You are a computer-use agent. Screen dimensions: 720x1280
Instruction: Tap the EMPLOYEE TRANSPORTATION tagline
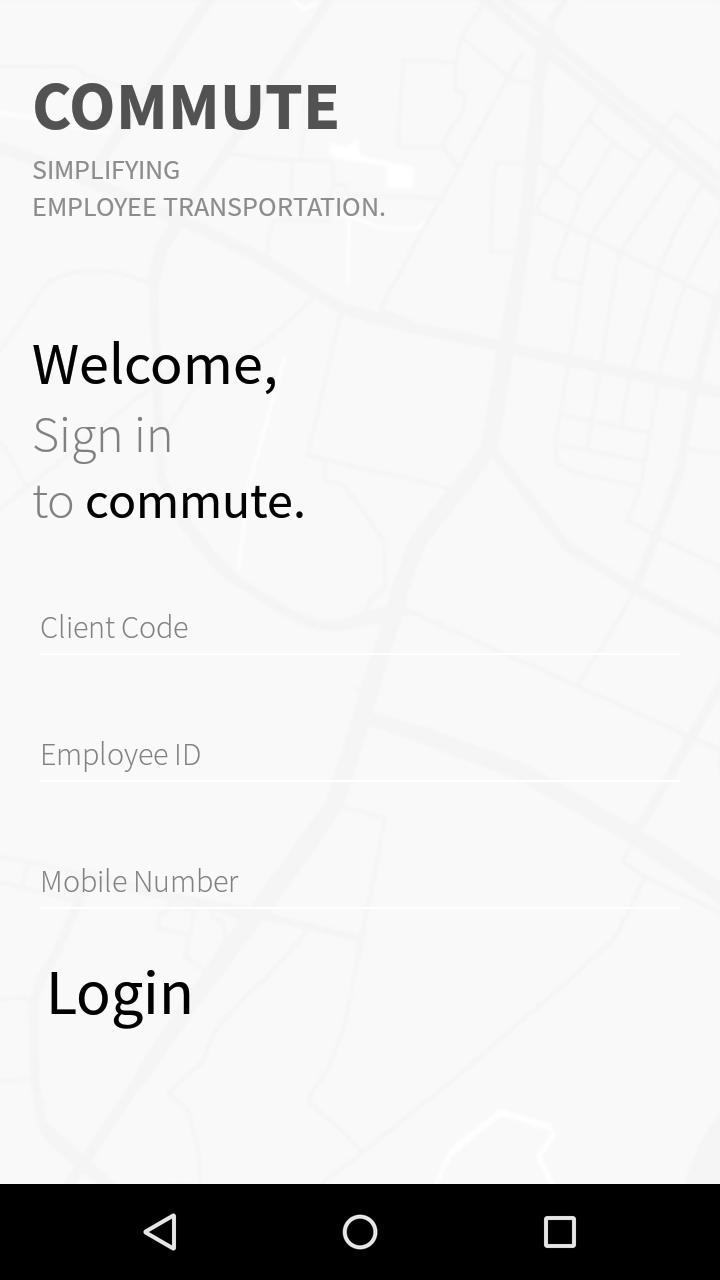pyautogui.click(x=209, y=207)
